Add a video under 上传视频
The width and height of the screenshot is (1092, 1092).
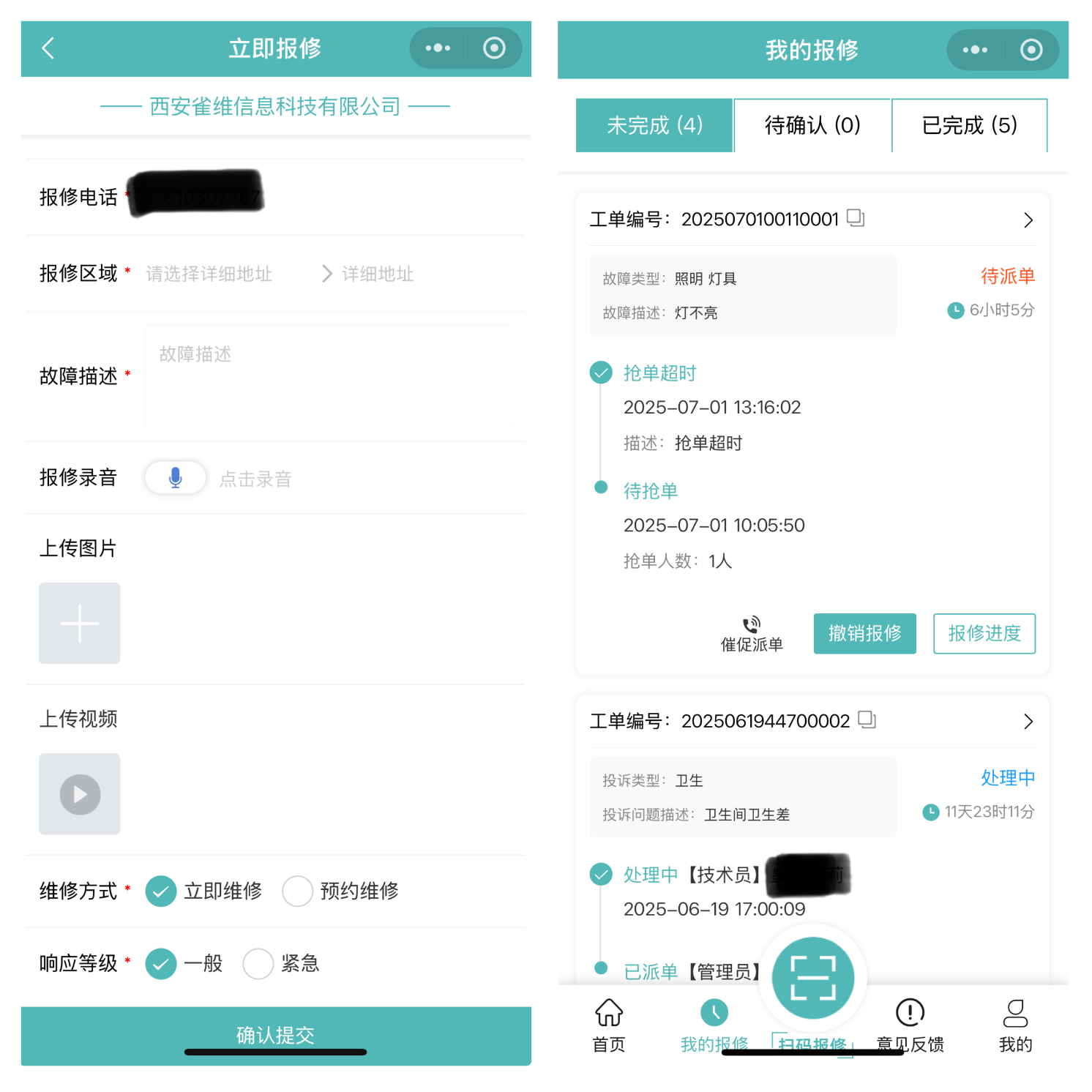pos(80,793)
